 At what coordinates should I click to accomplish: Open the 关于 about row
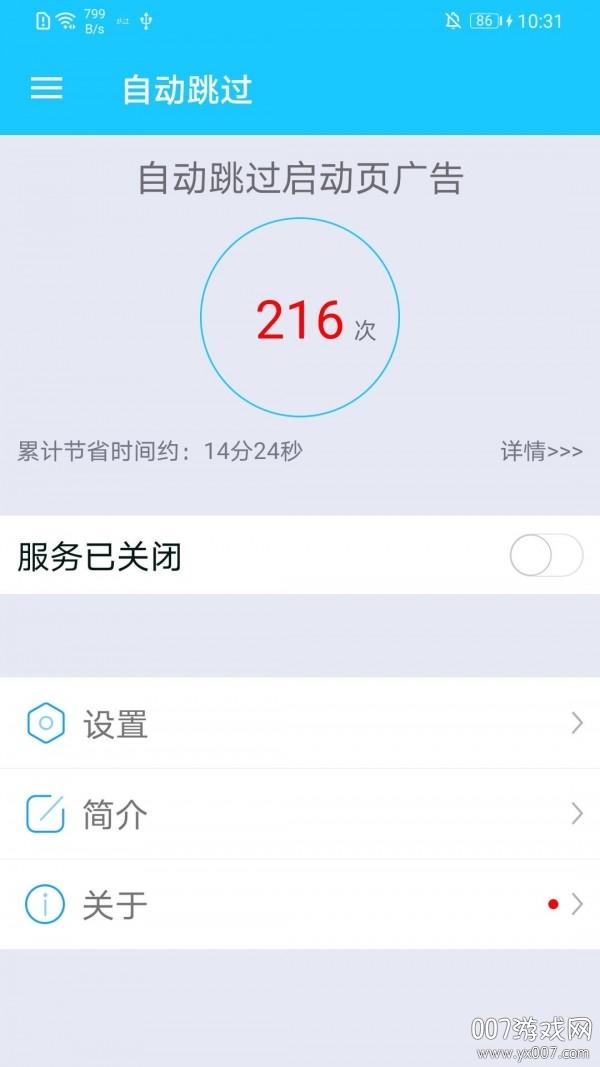[x=300, y=905]
